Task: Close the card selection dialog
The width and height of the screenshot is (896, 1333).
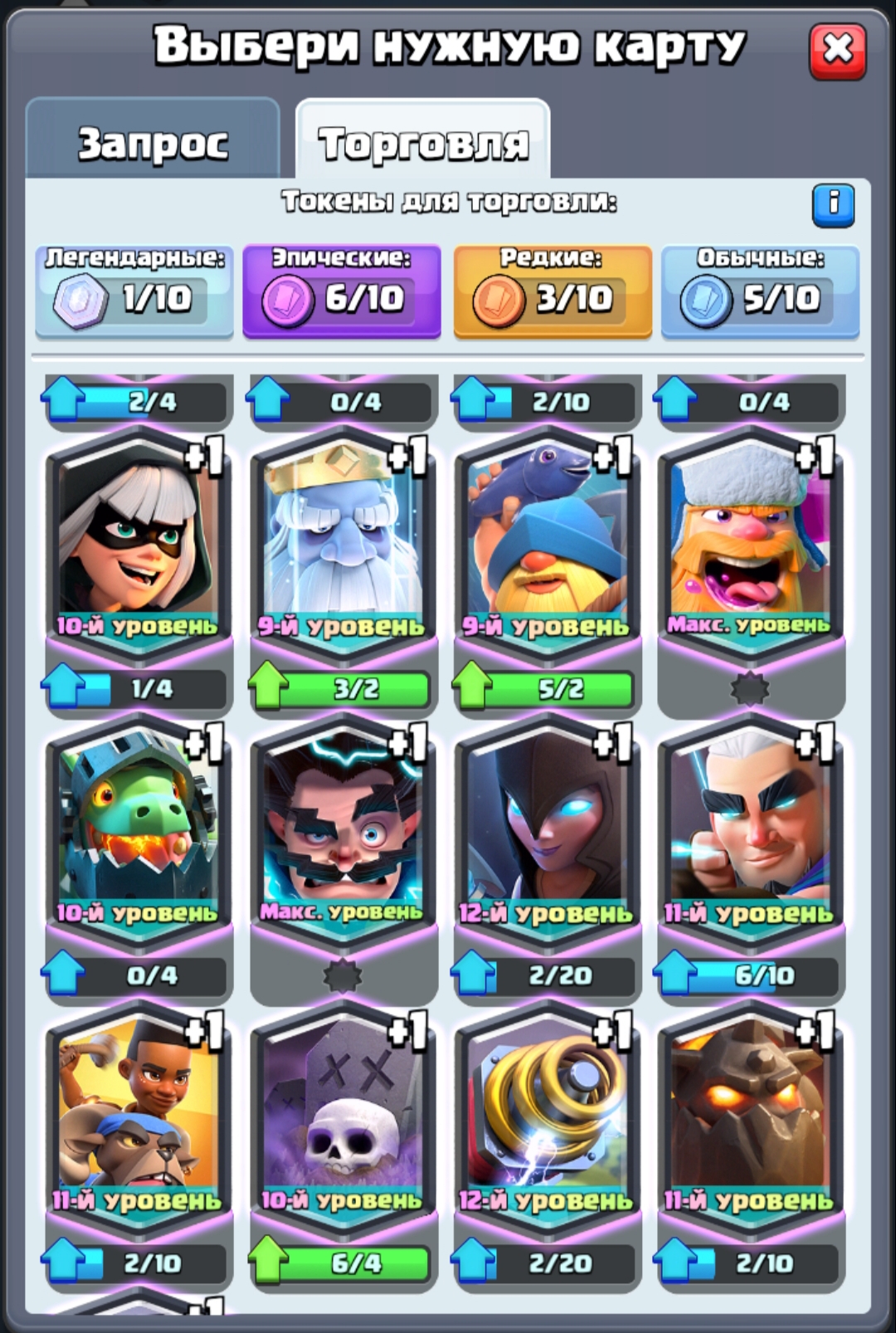Action: (x=837, y=51)
